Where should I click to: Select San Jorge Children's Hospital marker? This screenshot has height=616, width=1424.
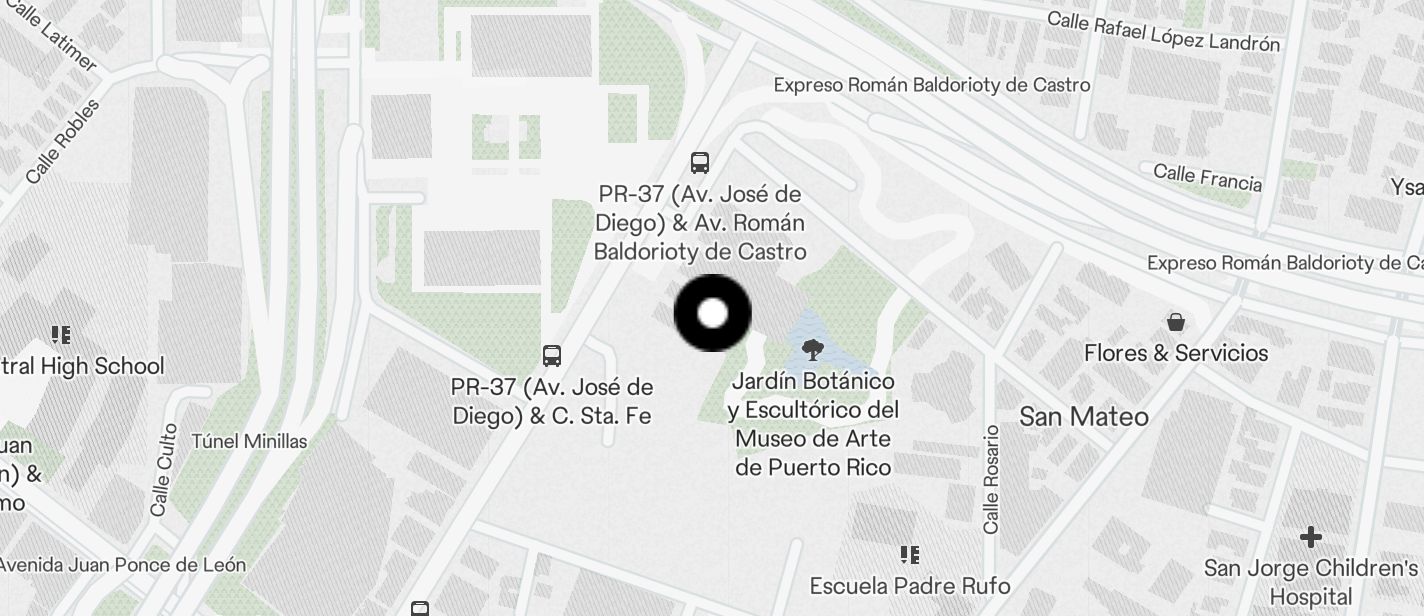pos(1310,537)
